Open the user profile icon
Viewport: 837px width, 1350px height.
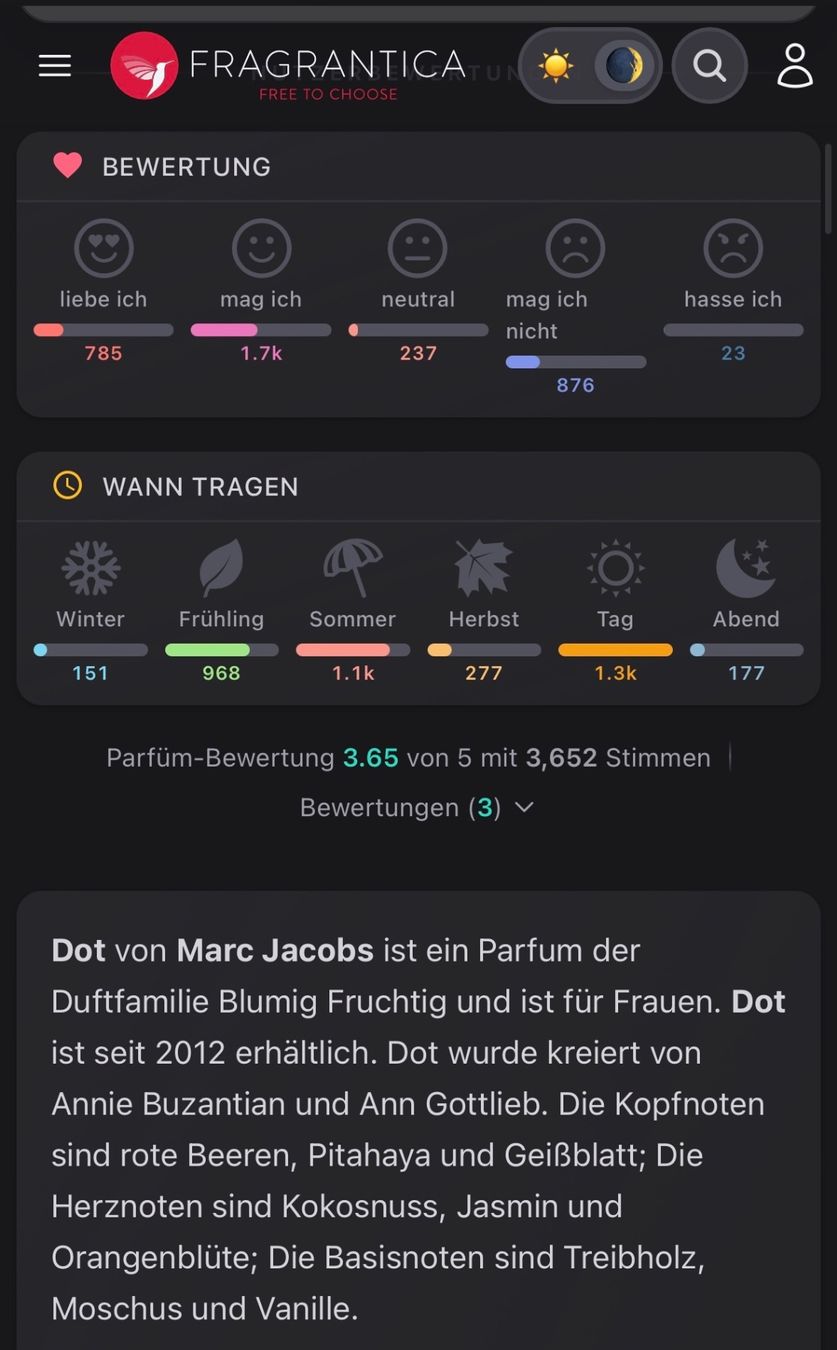tap(795, 66)
